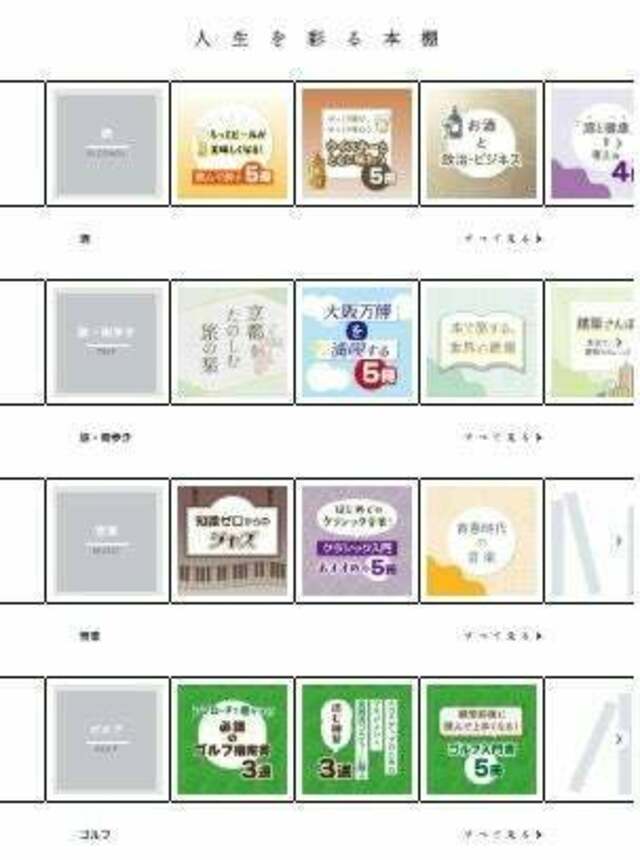The width and height of the screenshot is (640, 860).
Task: Open the クラシック入門 おすすめ5冊 card
Action: (357, 540)
